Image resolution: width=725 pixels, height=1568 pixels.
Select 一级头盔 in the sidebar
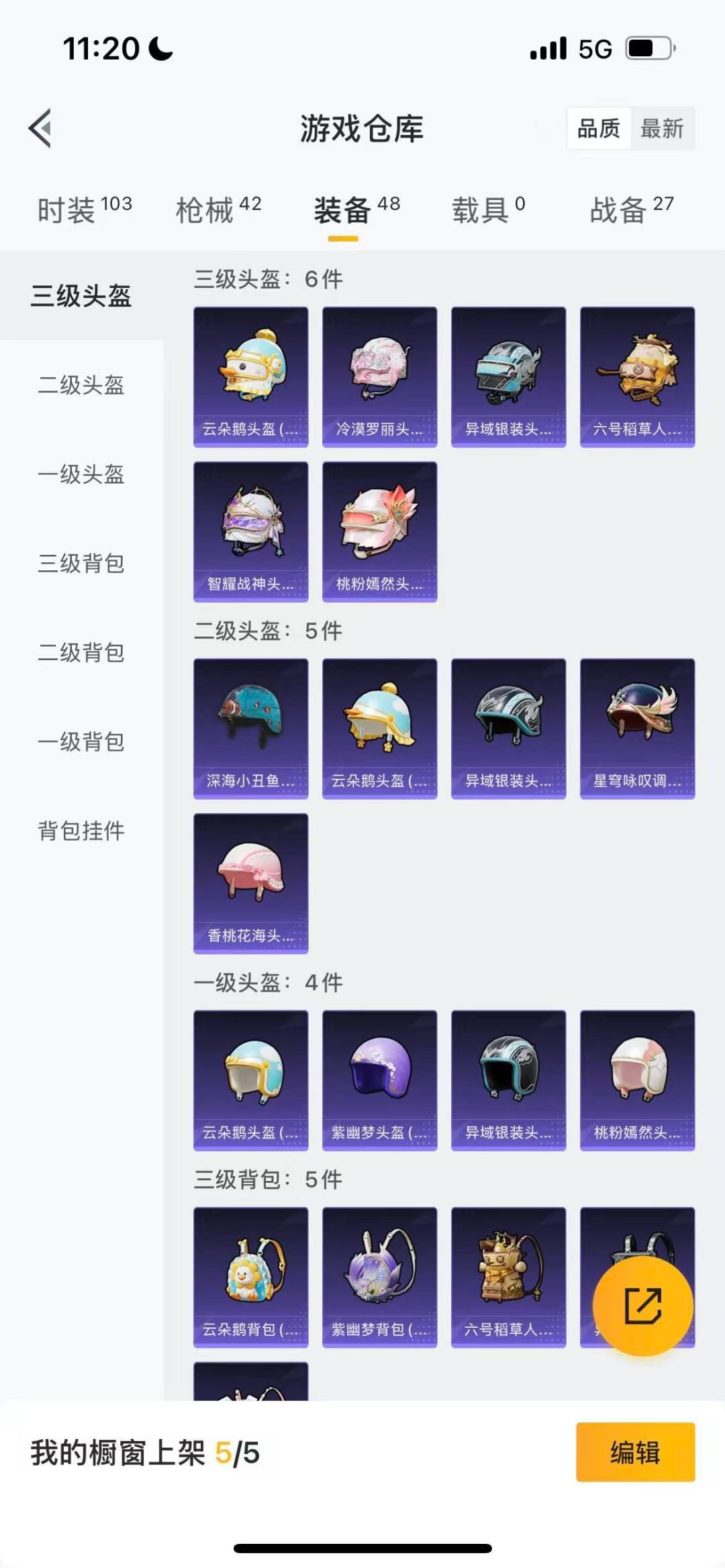pos(81,474)
